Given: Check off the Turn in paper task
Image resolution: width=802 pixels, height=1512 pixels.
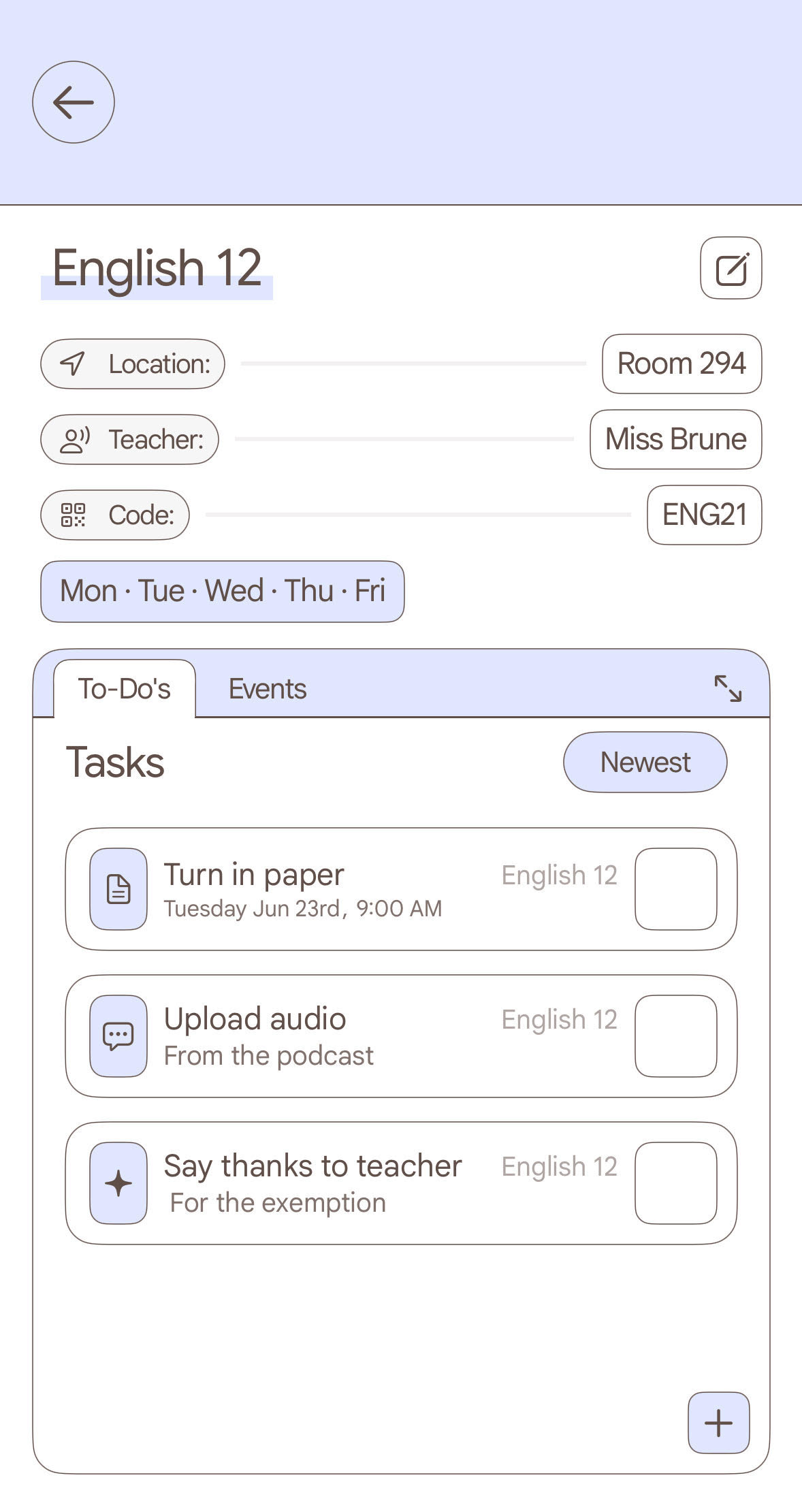Looking at the screenshot, I should (x=675, y=888).
